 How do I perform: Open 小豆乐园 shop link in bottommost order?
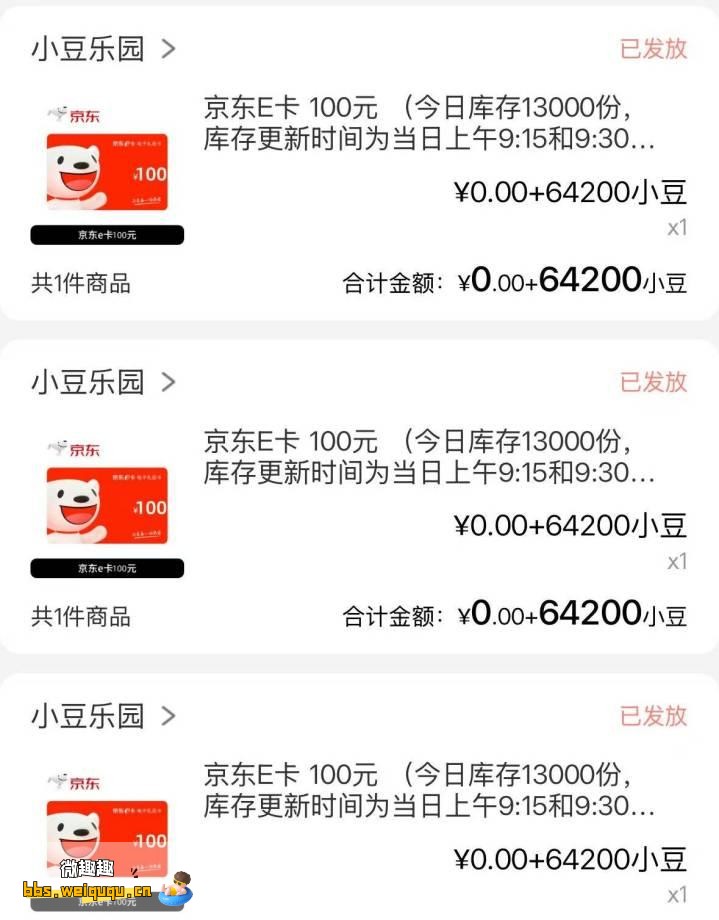click(102, 716)
